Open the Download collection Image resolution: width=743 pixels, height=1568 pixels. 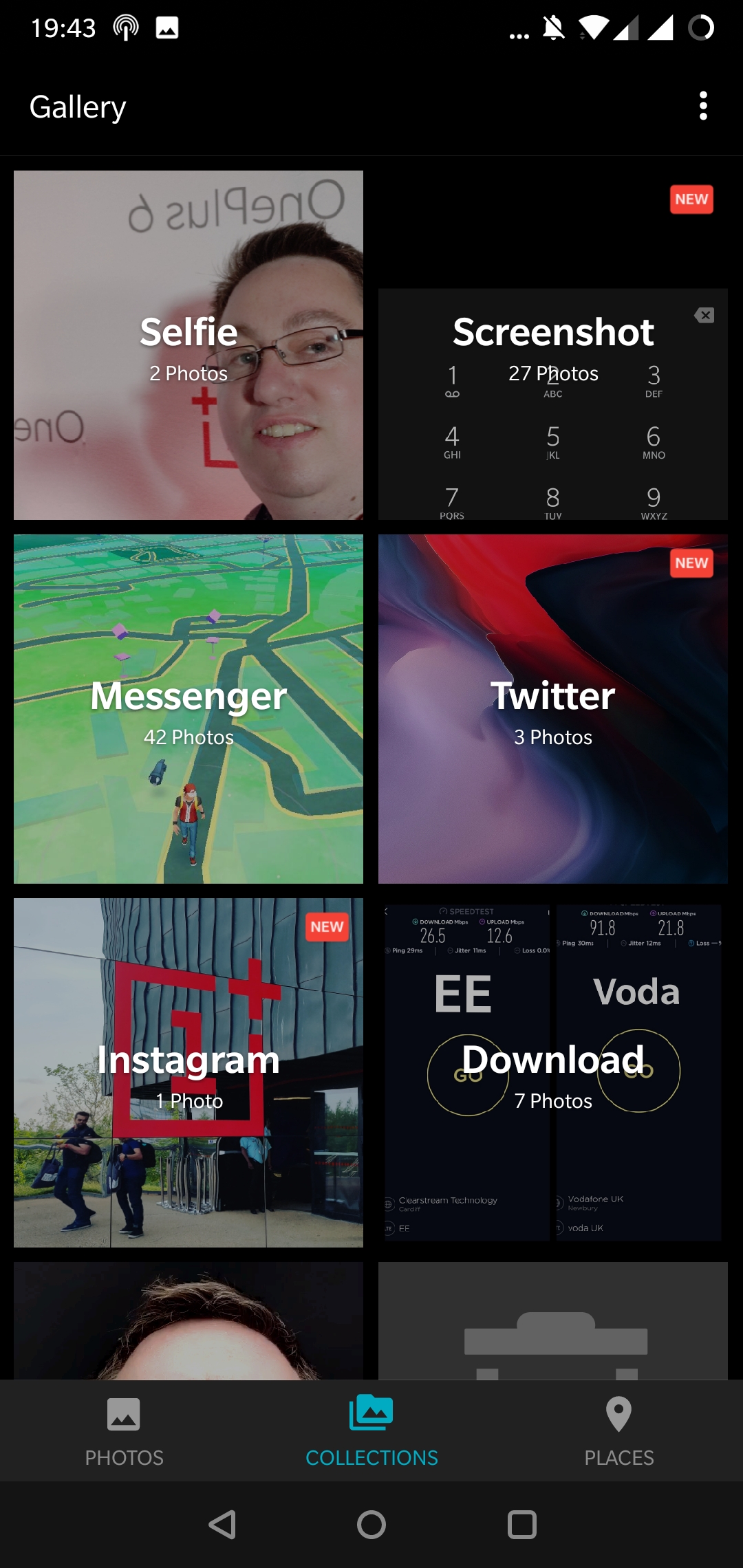pyautogui.click(x=553, y=1073)
